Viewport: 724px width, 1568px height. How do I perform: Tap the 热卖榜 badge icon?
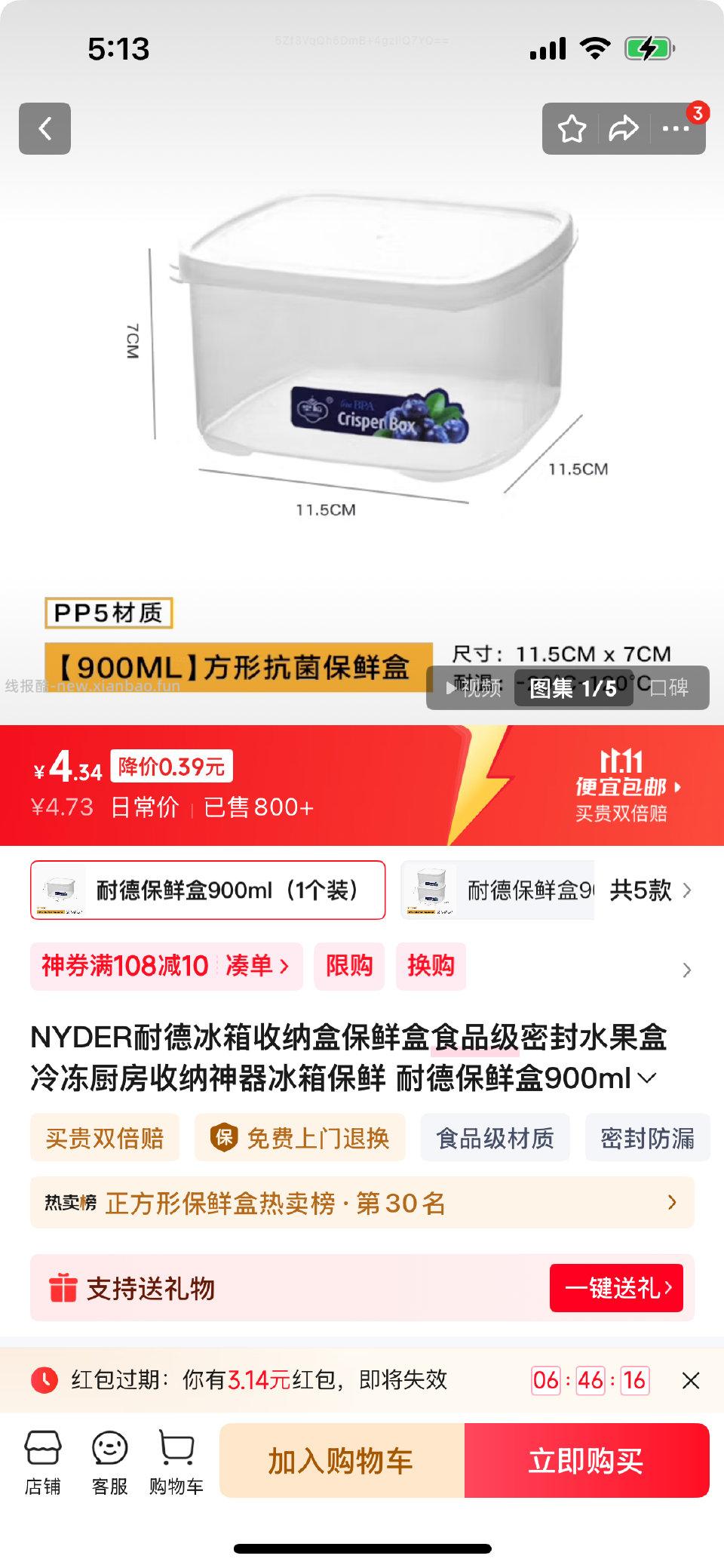69,1204
